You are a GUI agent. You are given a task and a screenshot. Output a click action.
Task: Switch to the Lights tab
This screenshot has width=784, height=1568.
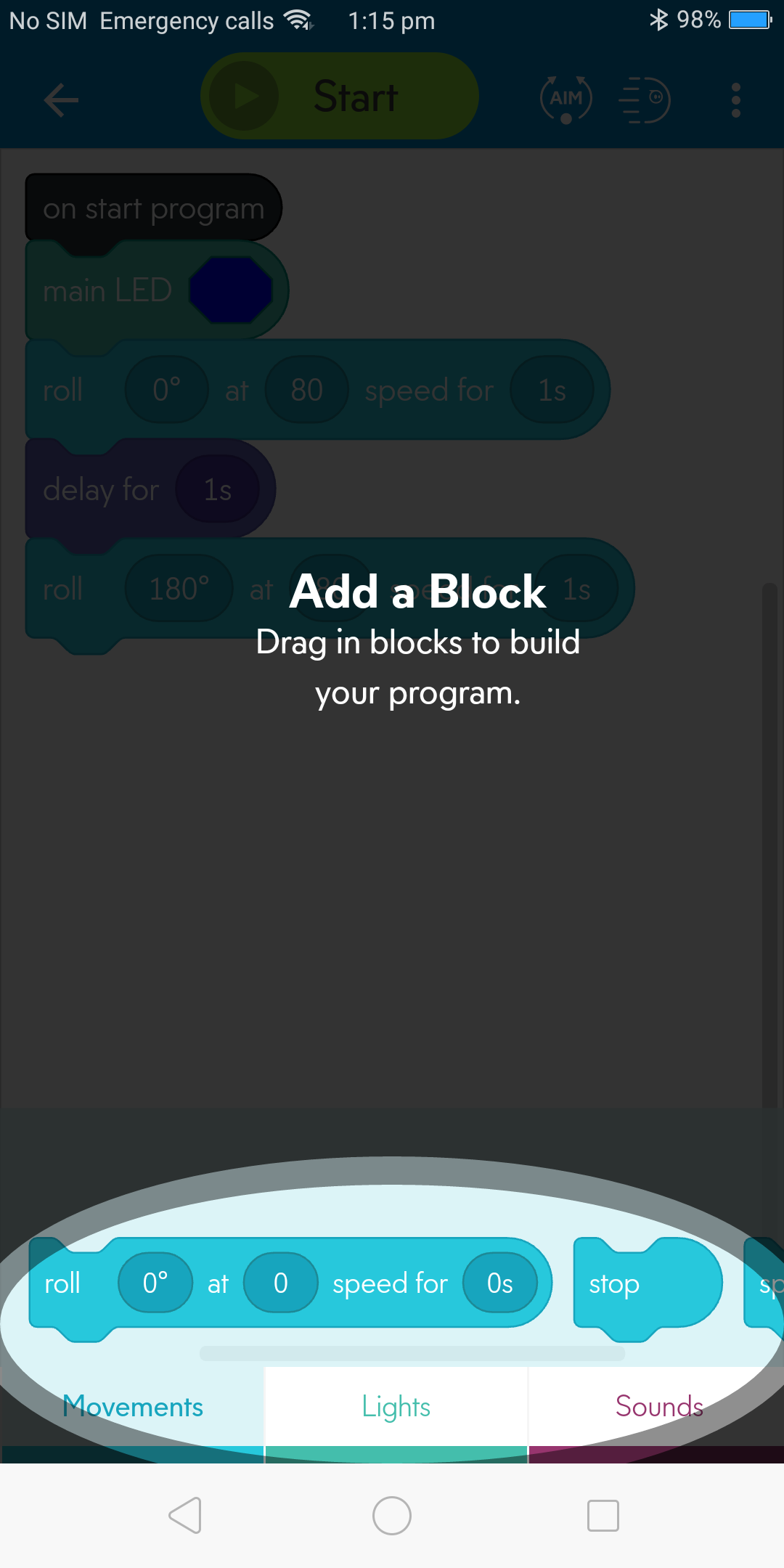(x=396, y=1408)
